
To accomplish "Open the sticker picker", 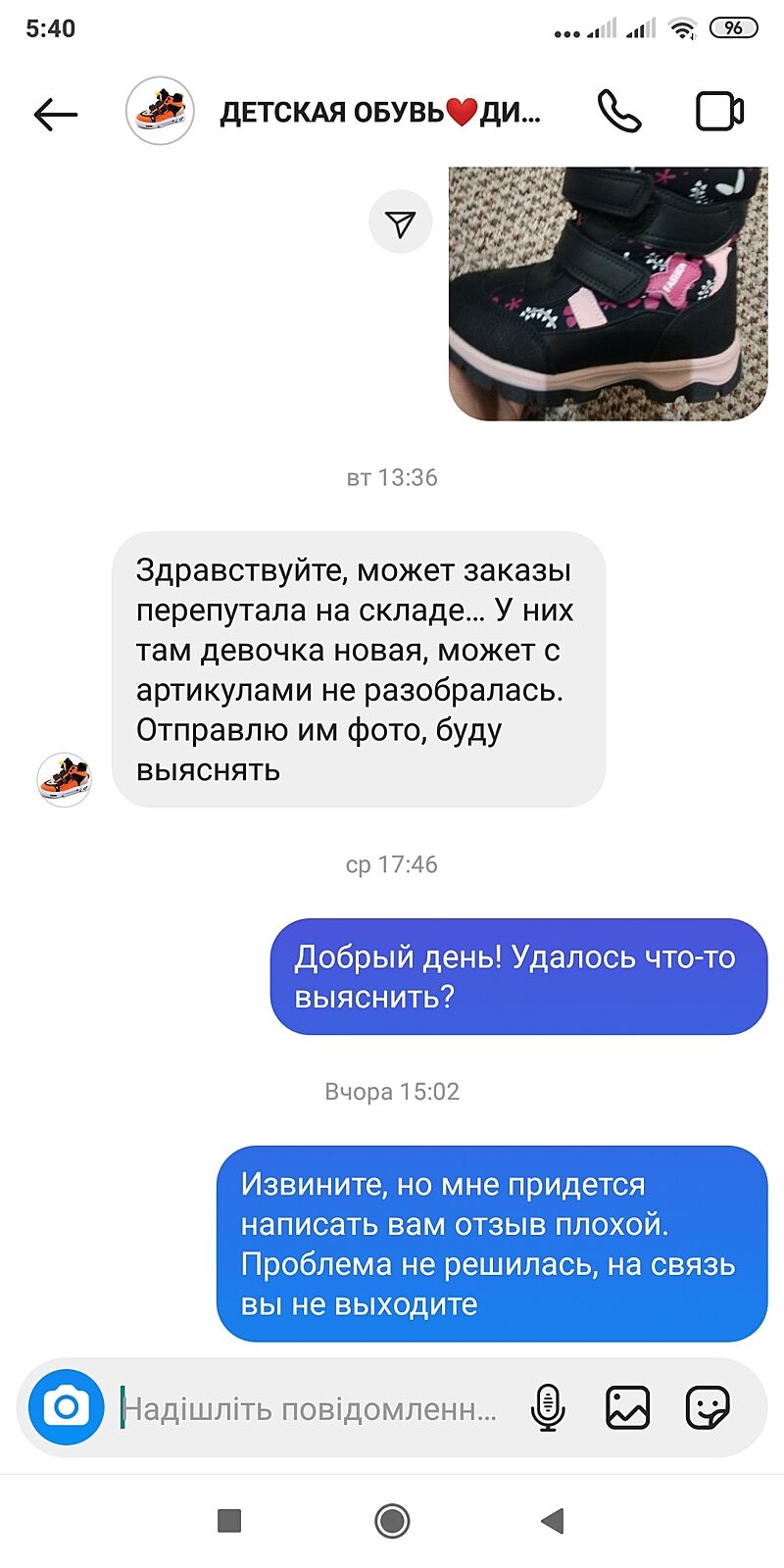I will 707,1408.
